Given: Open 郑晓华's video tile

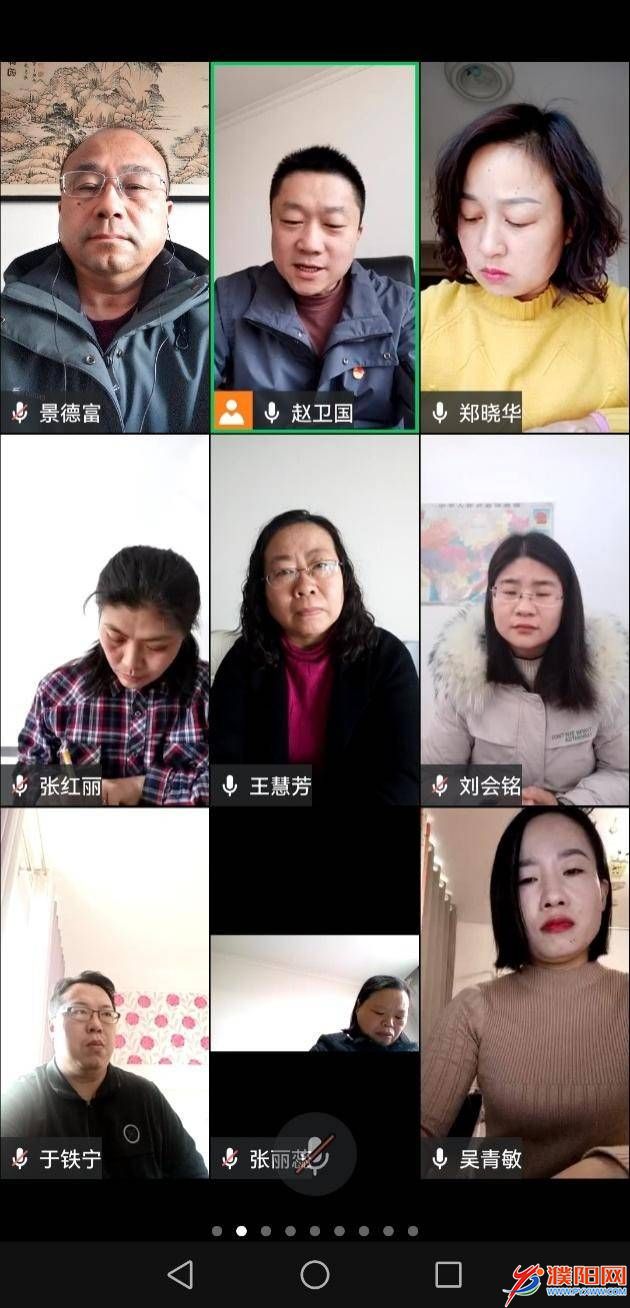Looking at the screenshot, I should point(525,247).
